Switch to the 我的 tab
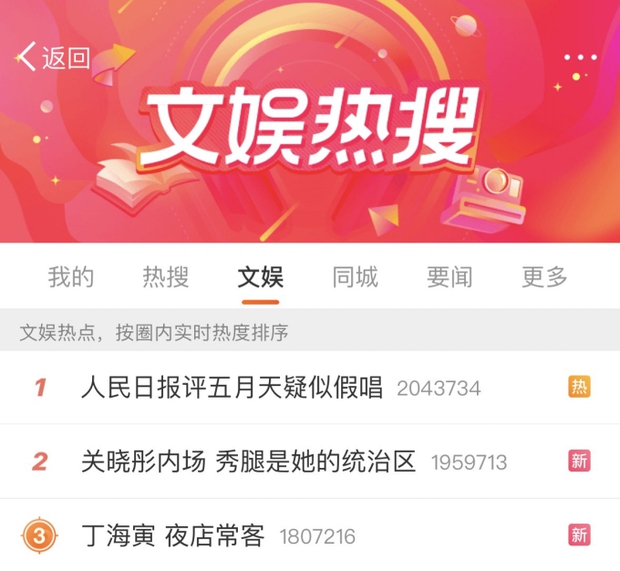Screen dimensions: 620x571 pyautogui.click(x=71, y=277)
